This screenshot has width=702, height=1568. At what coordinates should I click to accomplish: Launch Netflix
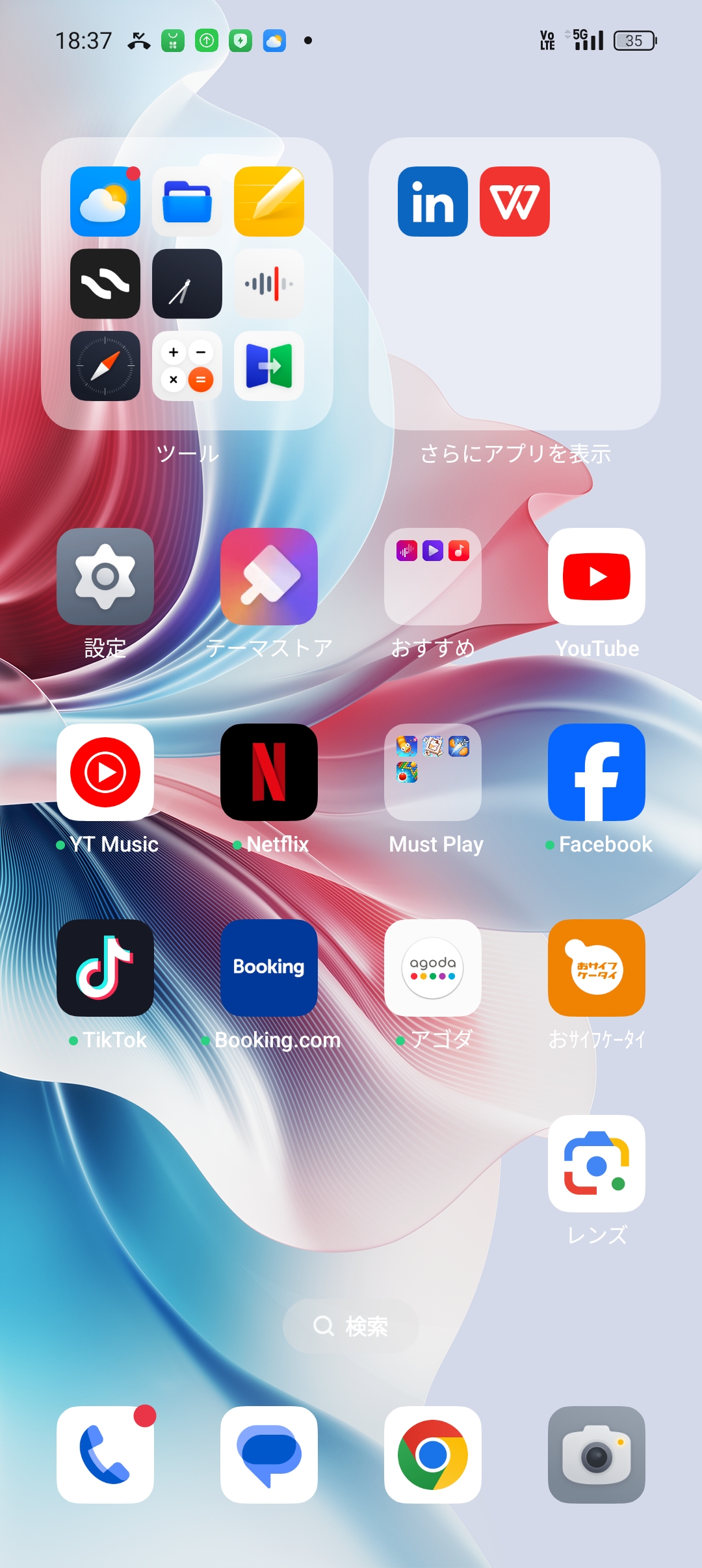tap(269, 772)
